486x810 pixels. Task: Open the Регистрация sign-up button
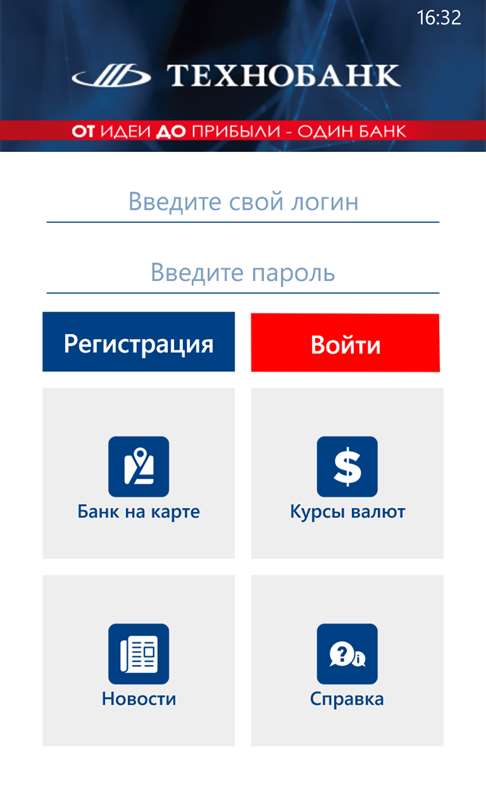tap(138, 342)
